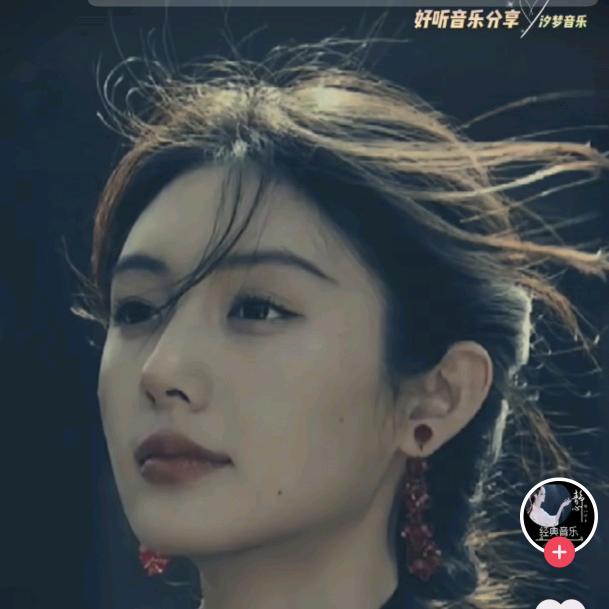Follow the creator with the red plus button
This screenshot has width=609, height=609.
coord(559,552)
